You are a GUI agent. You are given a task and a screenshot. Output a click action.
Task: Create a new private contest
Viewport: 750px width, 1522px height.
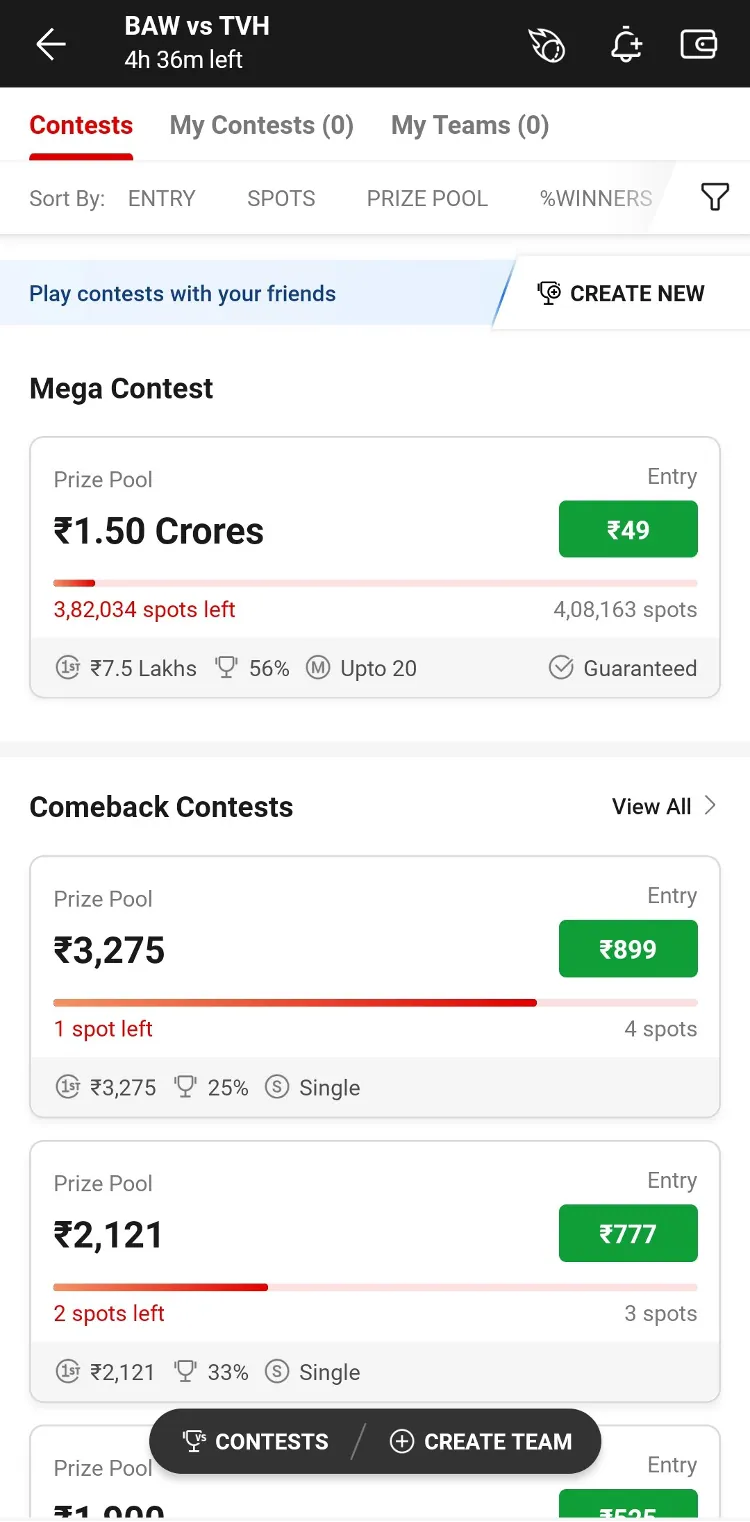point(621,293)
